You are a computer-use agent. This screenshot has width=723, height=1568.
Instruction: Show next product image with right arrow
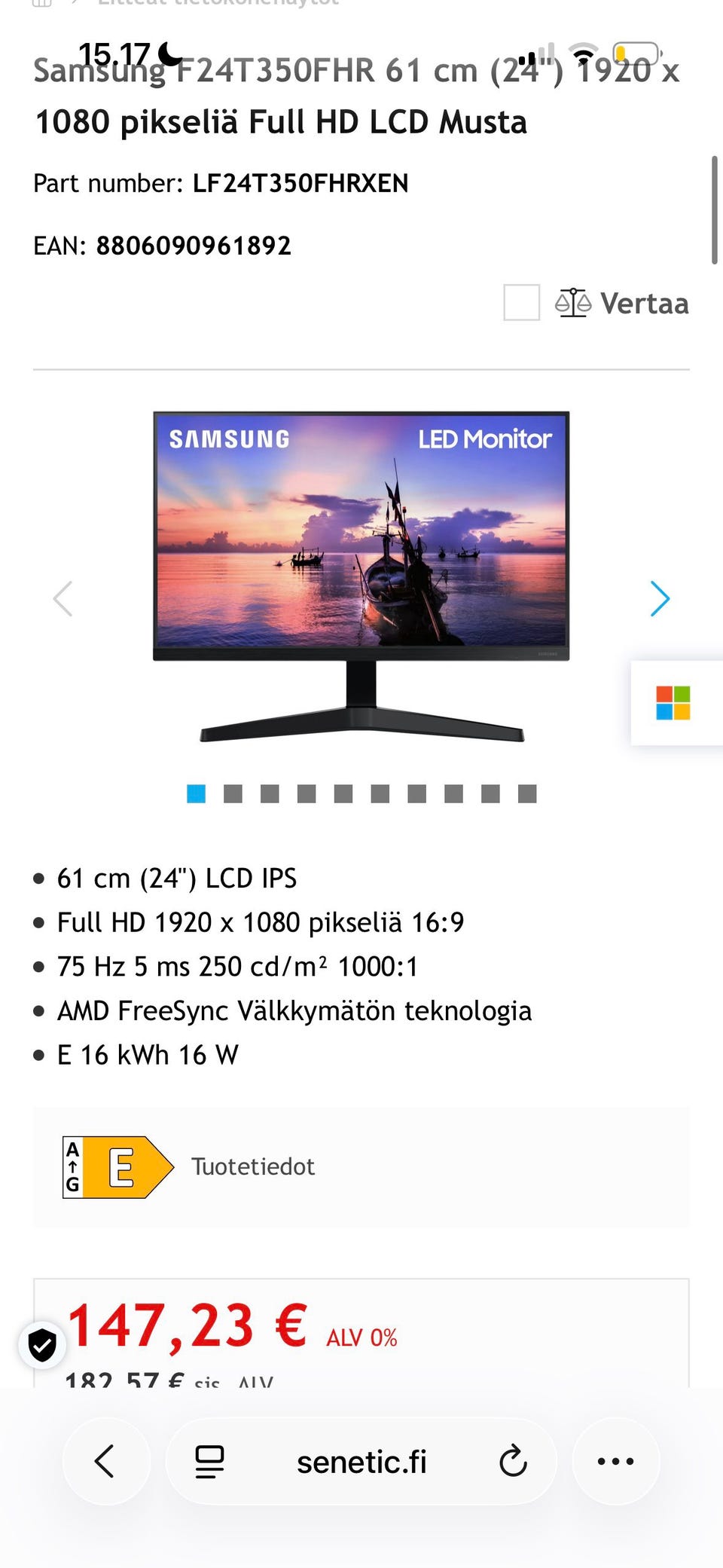coord(660,599)
